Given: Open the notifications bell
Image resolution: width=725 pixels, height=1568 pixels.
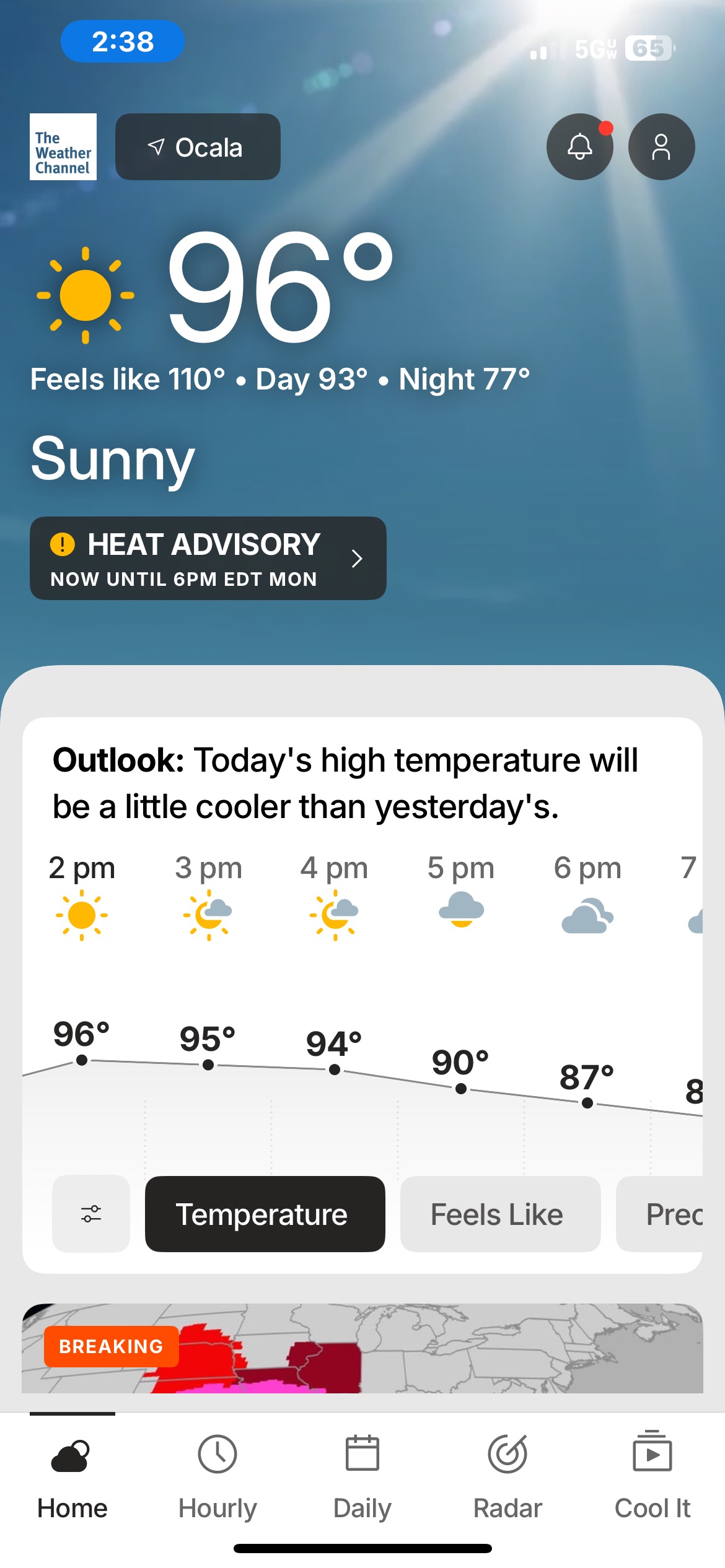Looking at the screenshot, I should coord(579,147).
